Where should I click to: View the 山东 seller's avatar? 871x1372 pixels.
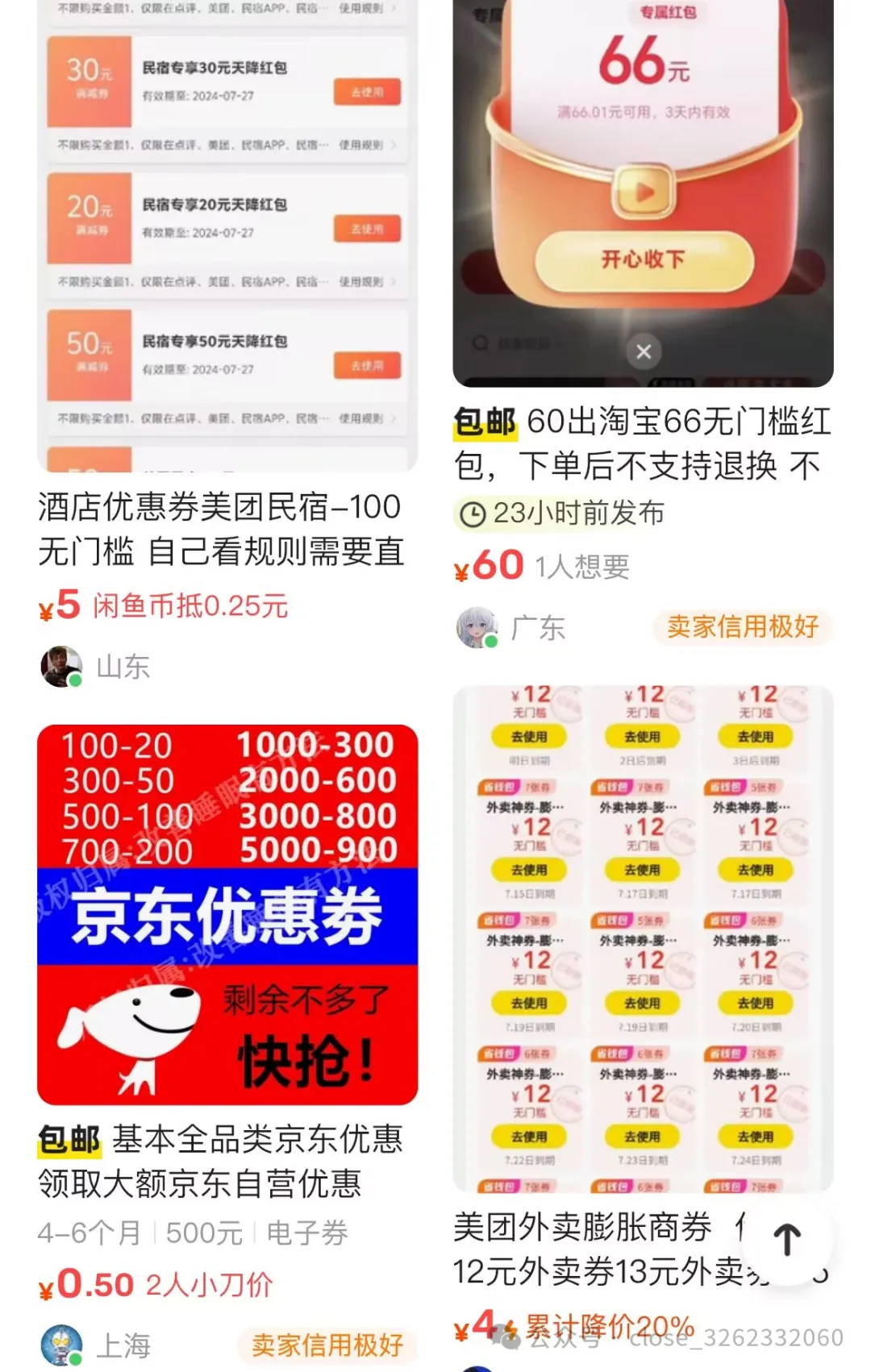coord(61,667)
